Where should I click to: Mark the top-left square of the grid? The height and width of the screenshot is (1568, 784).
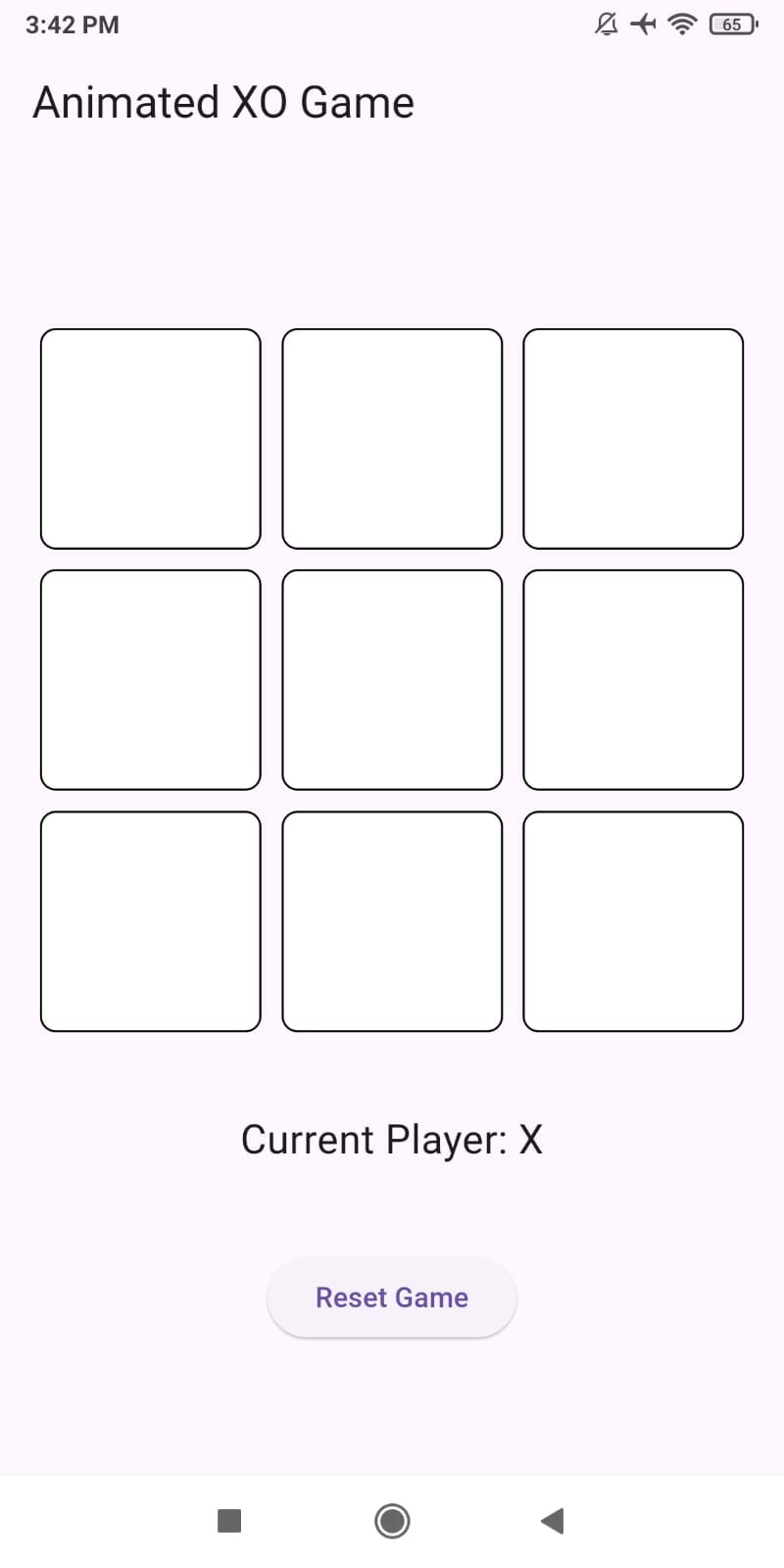click(151, 439)
